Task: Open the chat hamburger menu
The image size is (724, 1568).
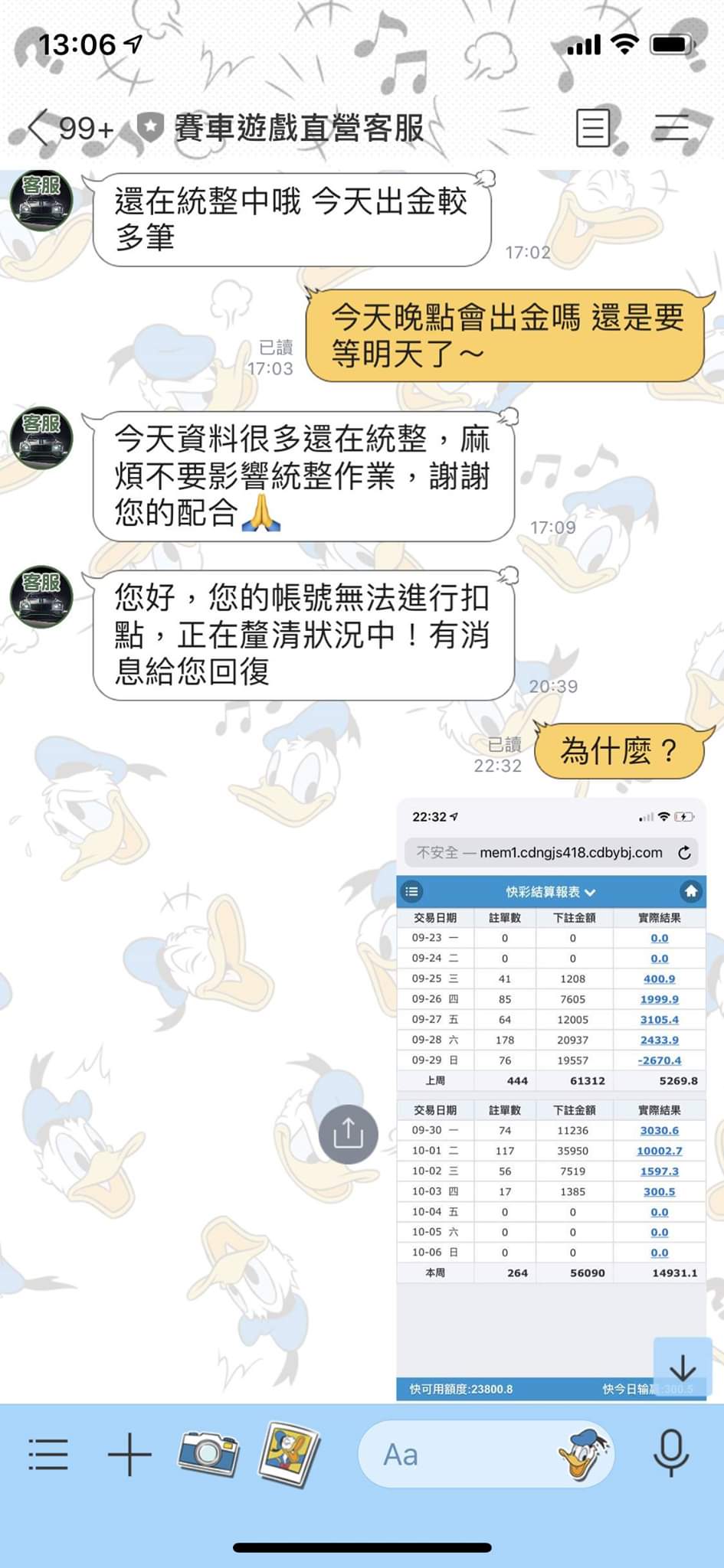Action: 672,128
